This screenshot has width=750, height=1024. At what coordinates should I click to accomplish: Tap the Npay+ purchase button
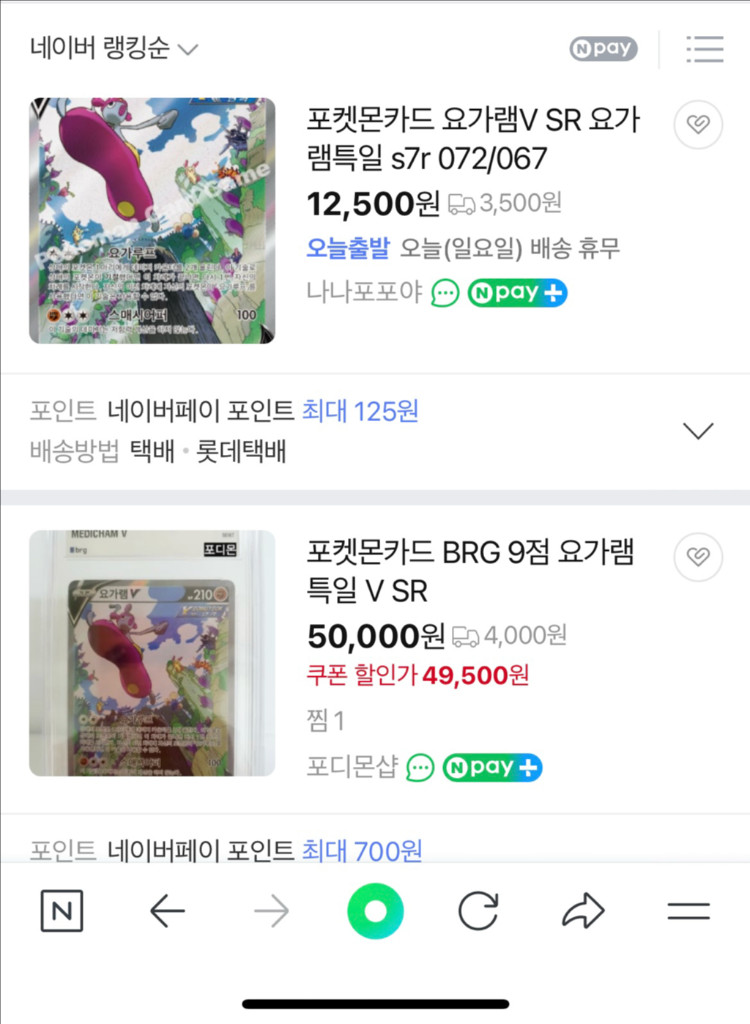tap(517, 293)
